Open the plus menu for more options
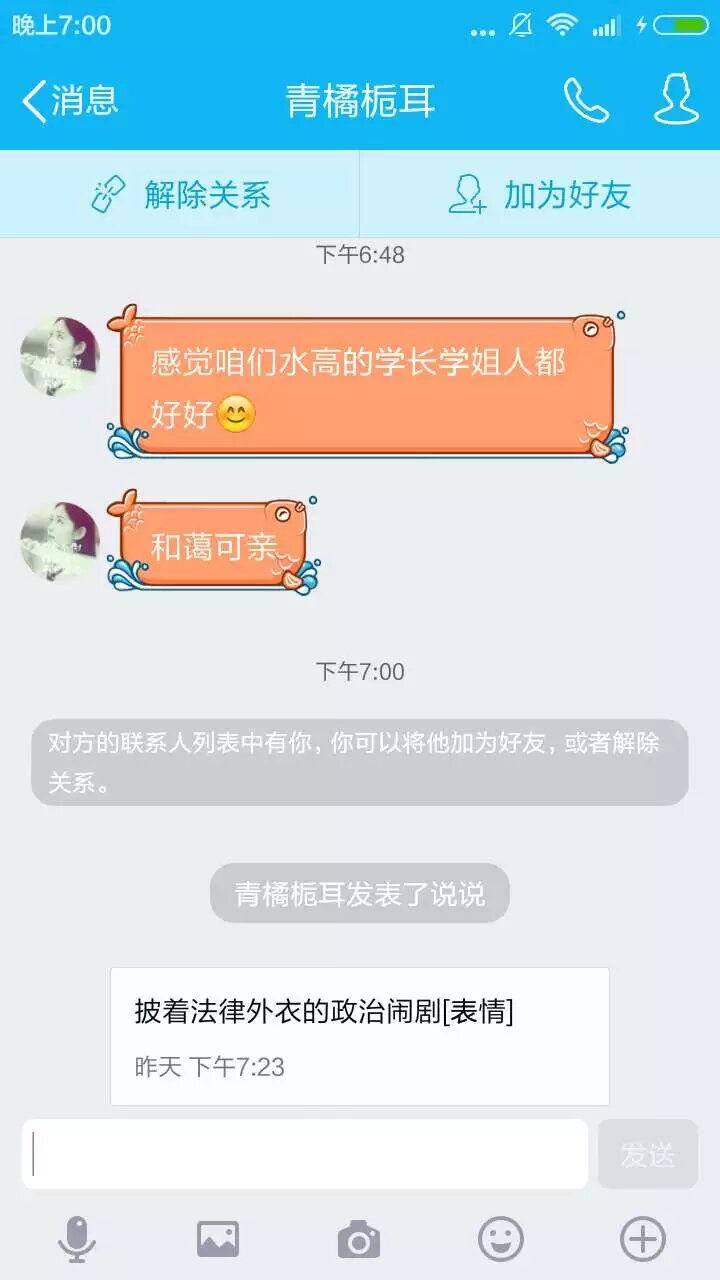Viewport: 720px width, 1280px height. click(x=643, y=1240)
